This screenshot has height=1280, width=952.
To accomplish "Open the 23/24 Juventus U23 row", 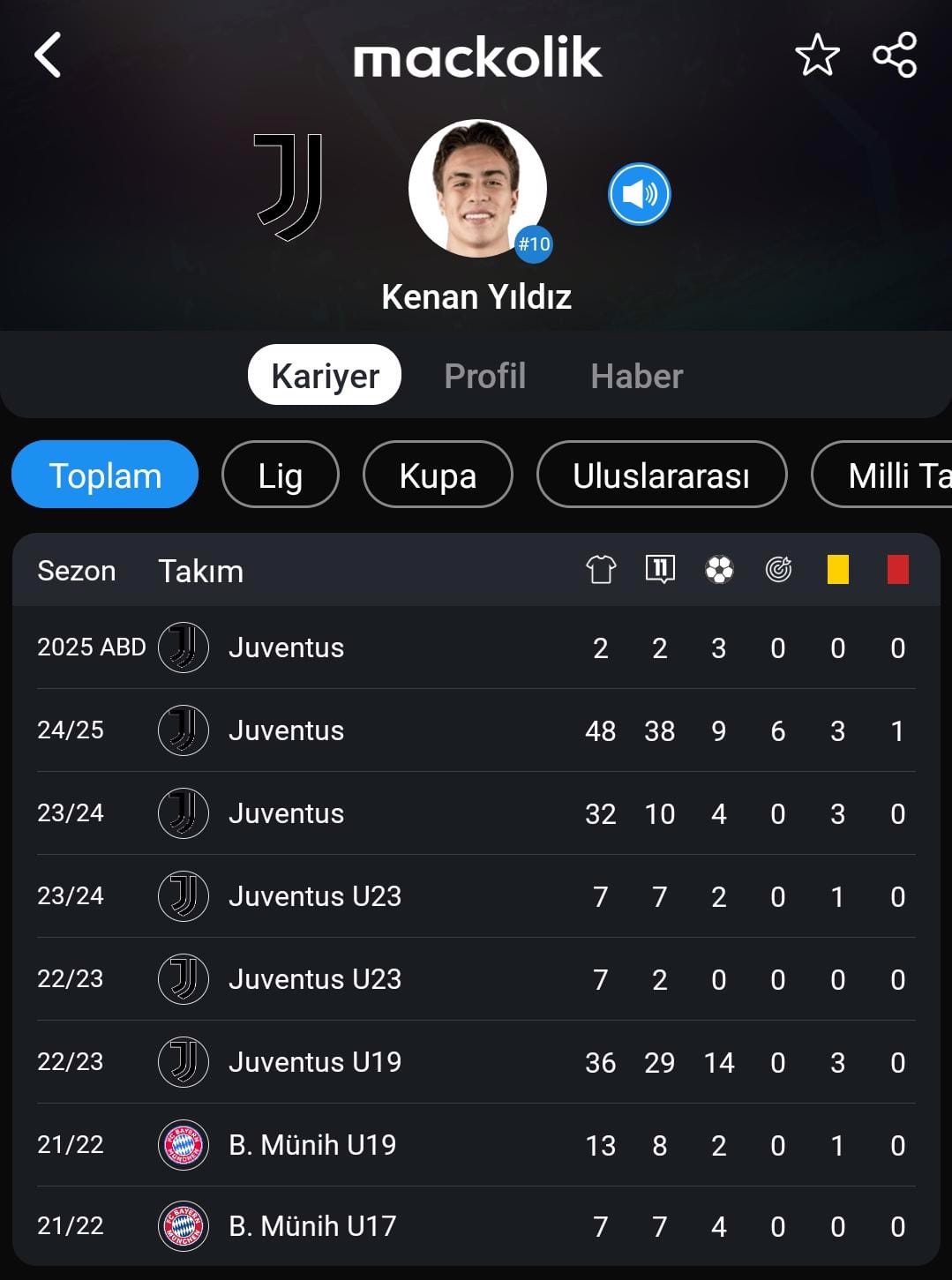I will (476, 896).
